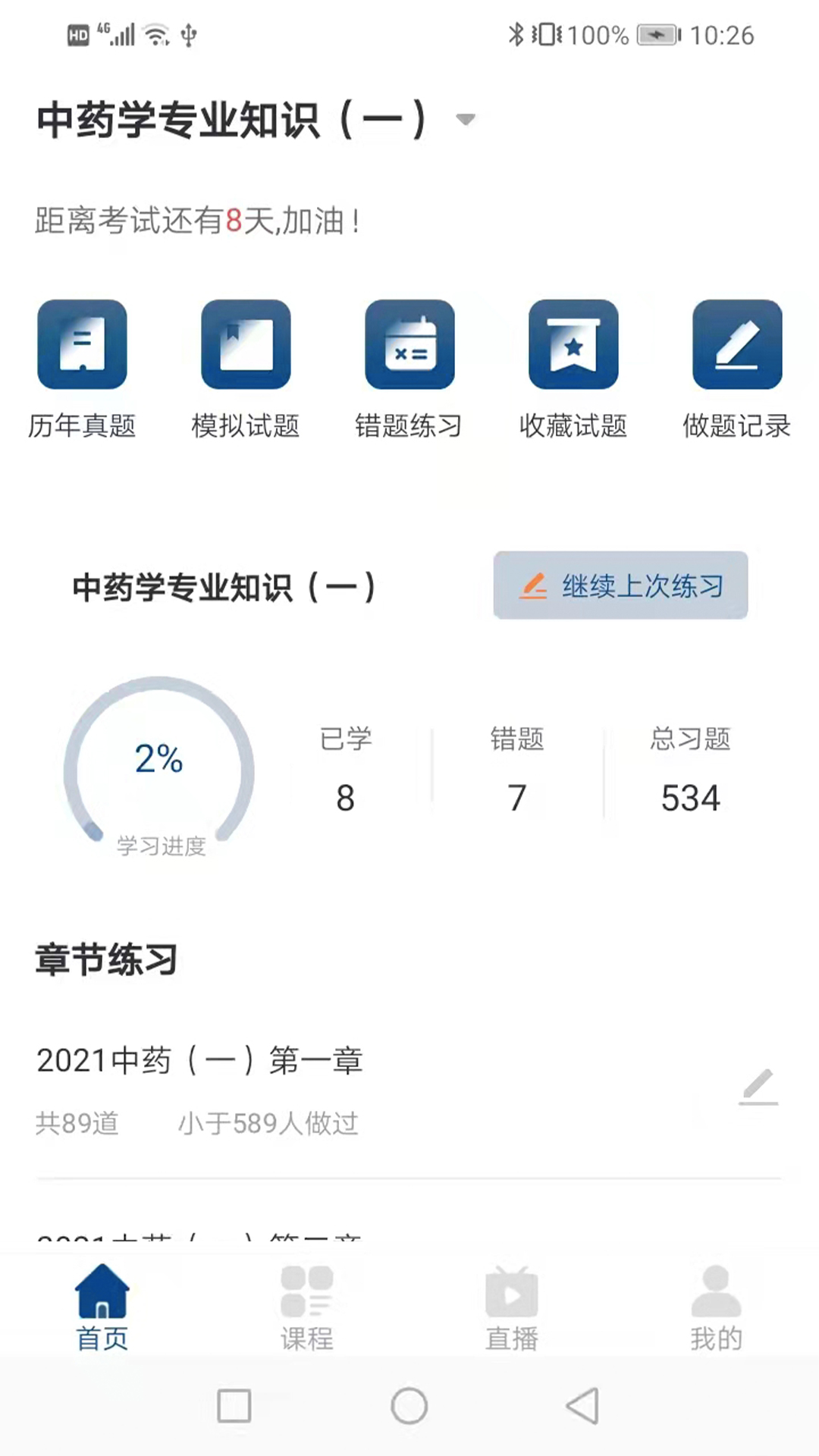The width and height of the screenshot is (819, 1456).
Task: Tap the pencil icon for 第一章
Action: click(x=759, y=1087)
